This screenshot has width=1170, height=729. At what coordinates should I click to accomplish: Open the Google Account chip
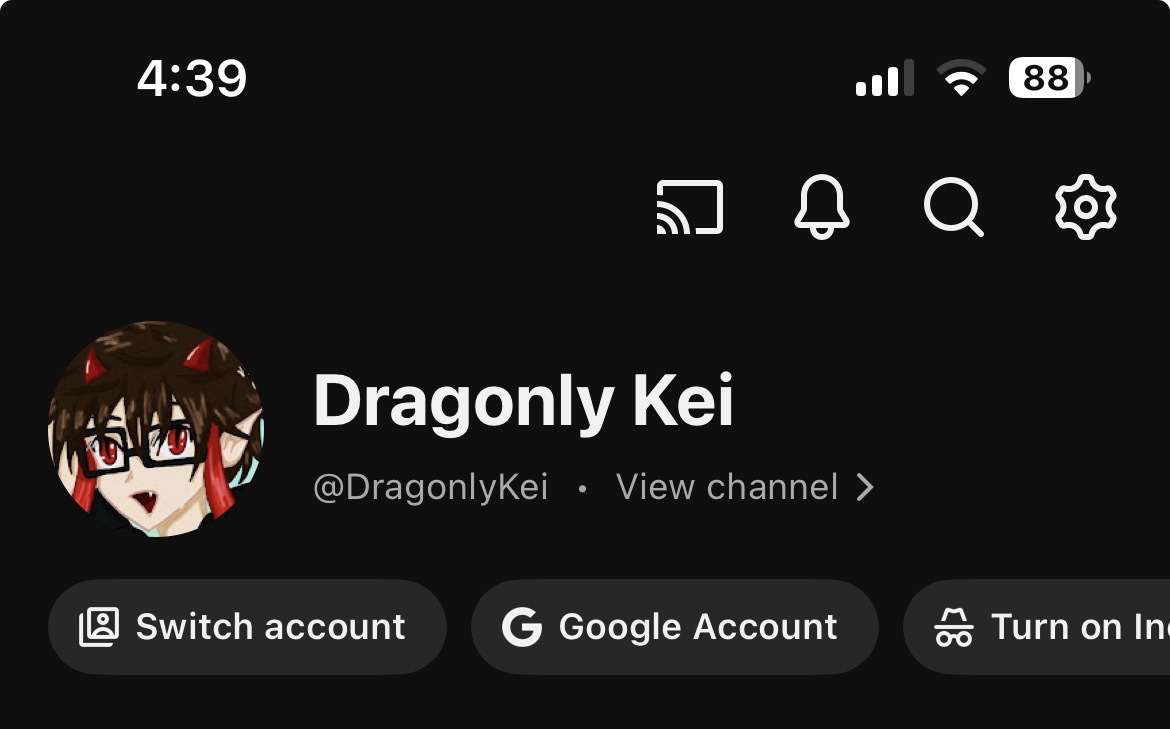click(674, 627)
